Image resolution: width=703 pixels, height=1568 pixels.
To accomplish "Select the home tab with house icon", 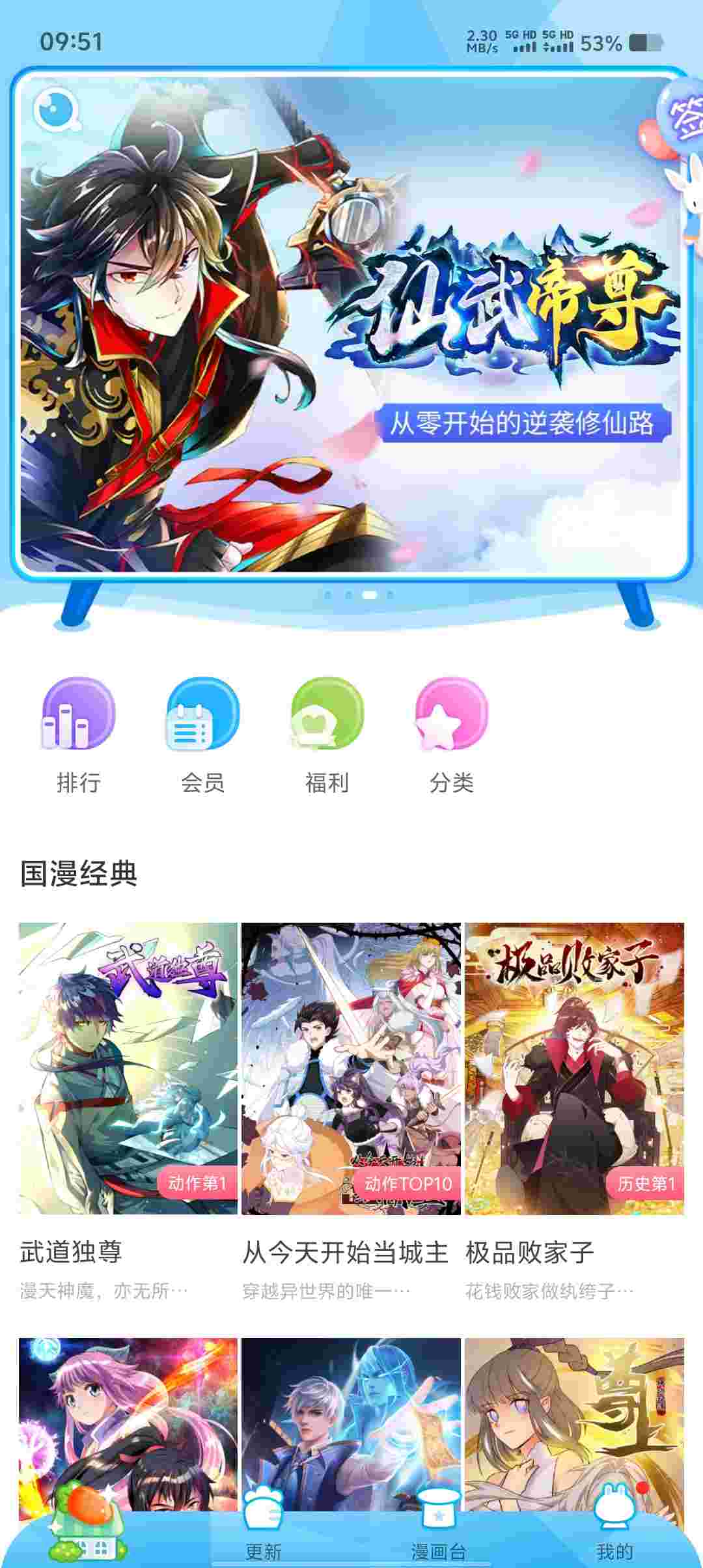I will tap(88, 1530).
